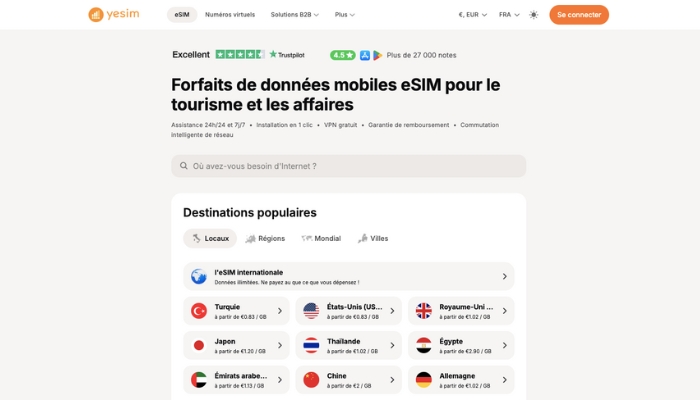Screen dimensions: 700x400
Task: Open the Allemagne plan card
Action: coord(461,380)
